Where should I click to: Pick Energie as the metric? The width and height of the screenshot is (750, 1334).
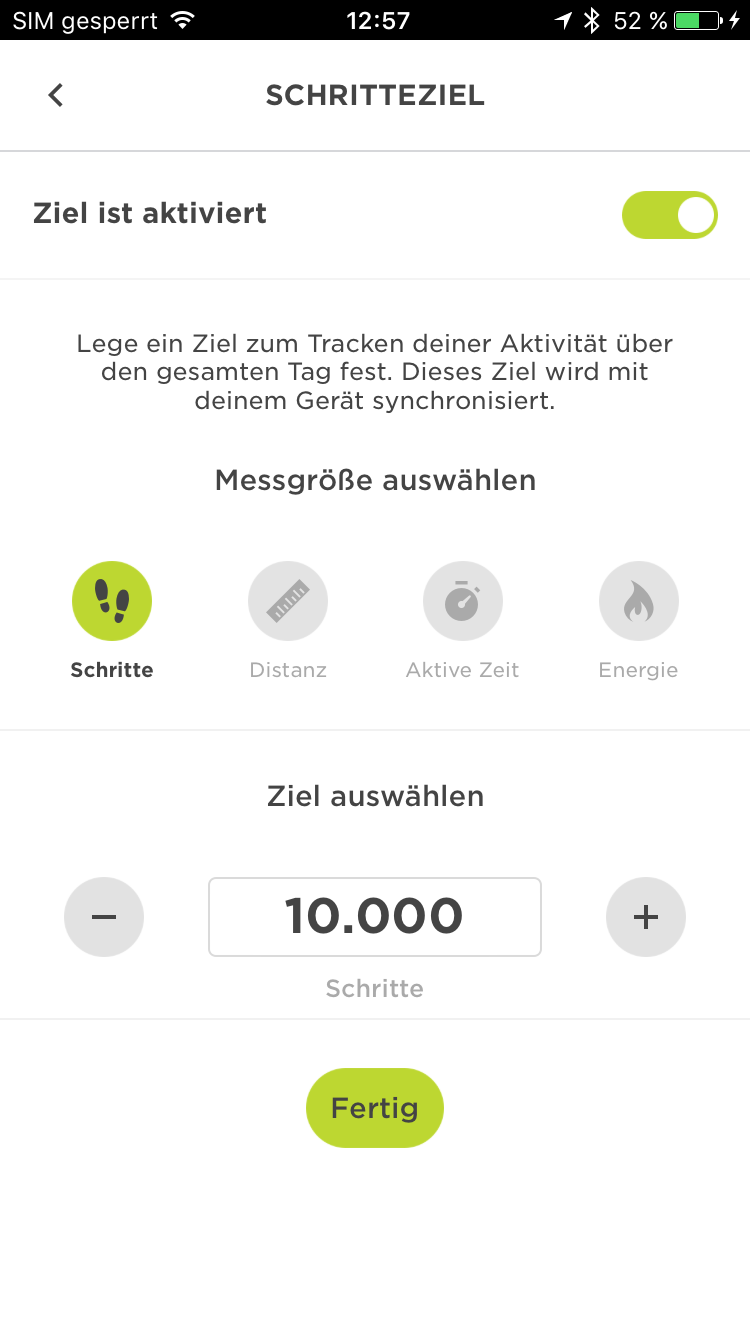click(x=638, y=601)
